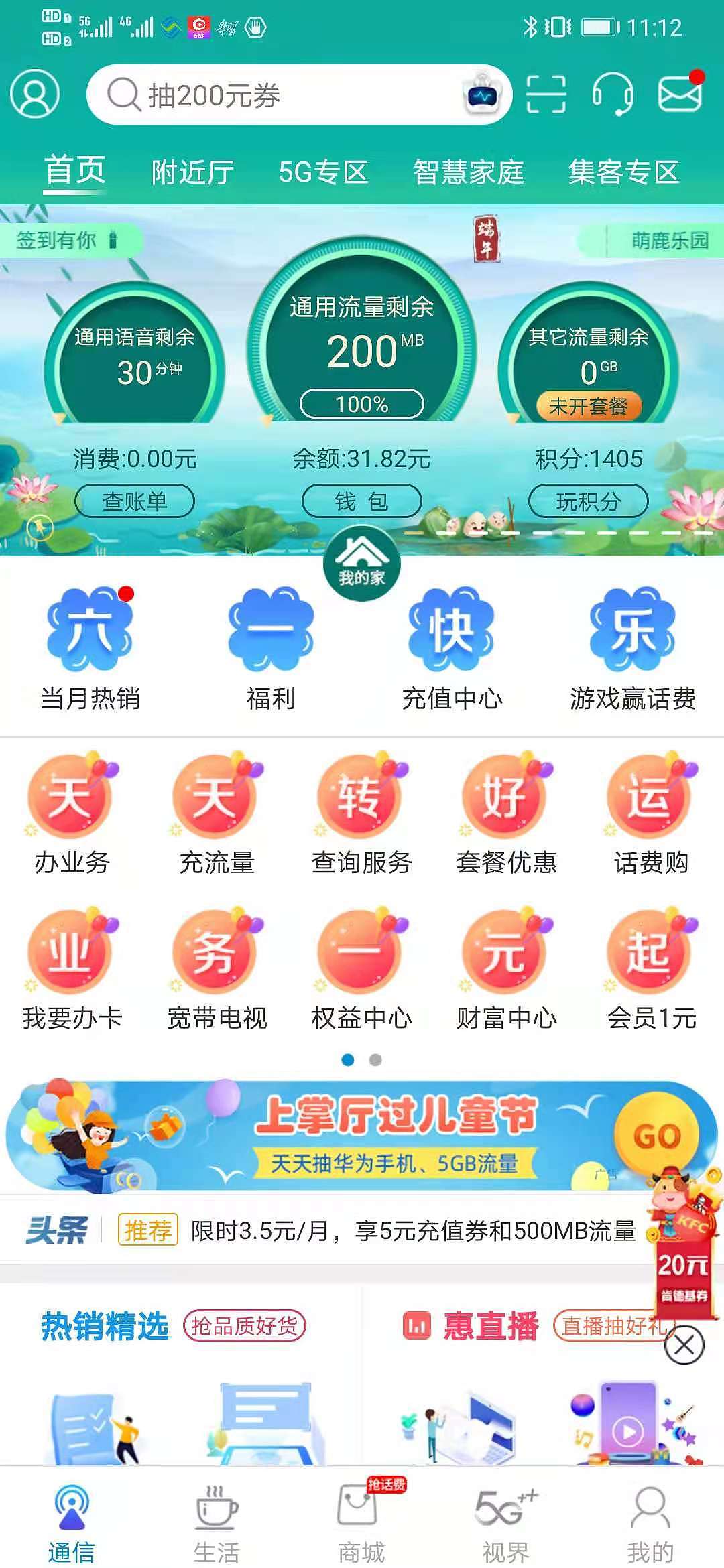Tap the 100% data usage progress indicator

[362, 404]
